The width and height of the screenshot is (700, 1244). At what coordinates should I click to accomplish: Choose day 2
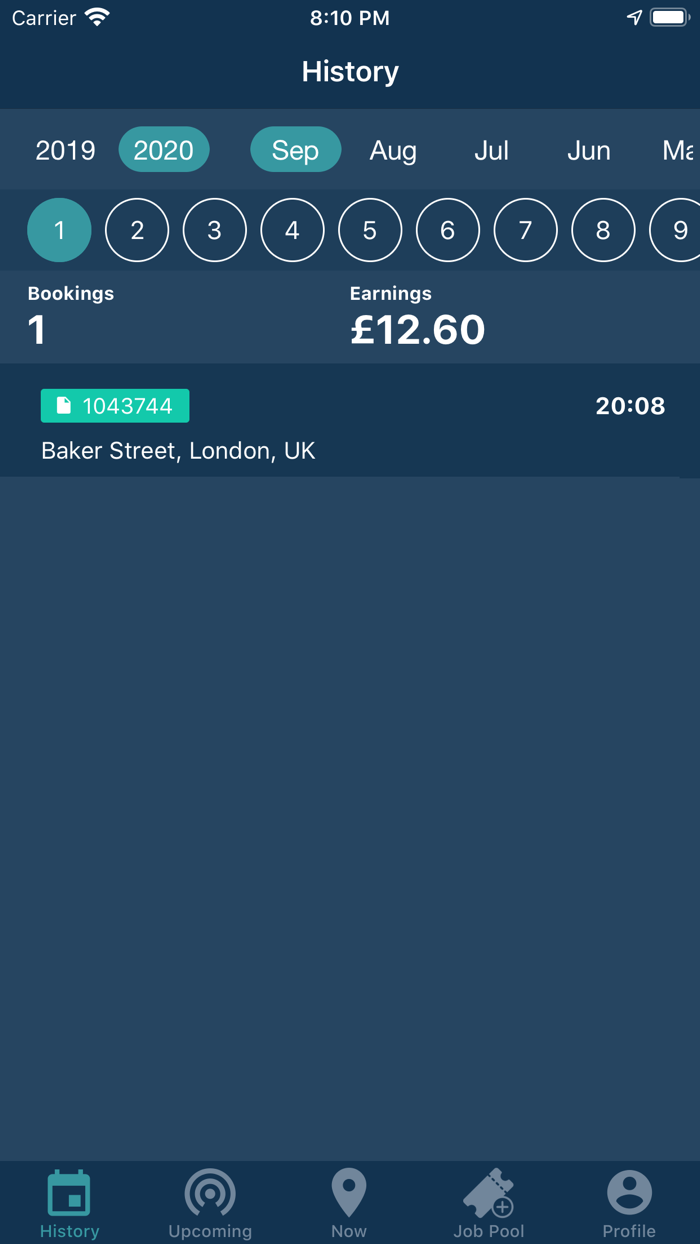click(137, 230)
